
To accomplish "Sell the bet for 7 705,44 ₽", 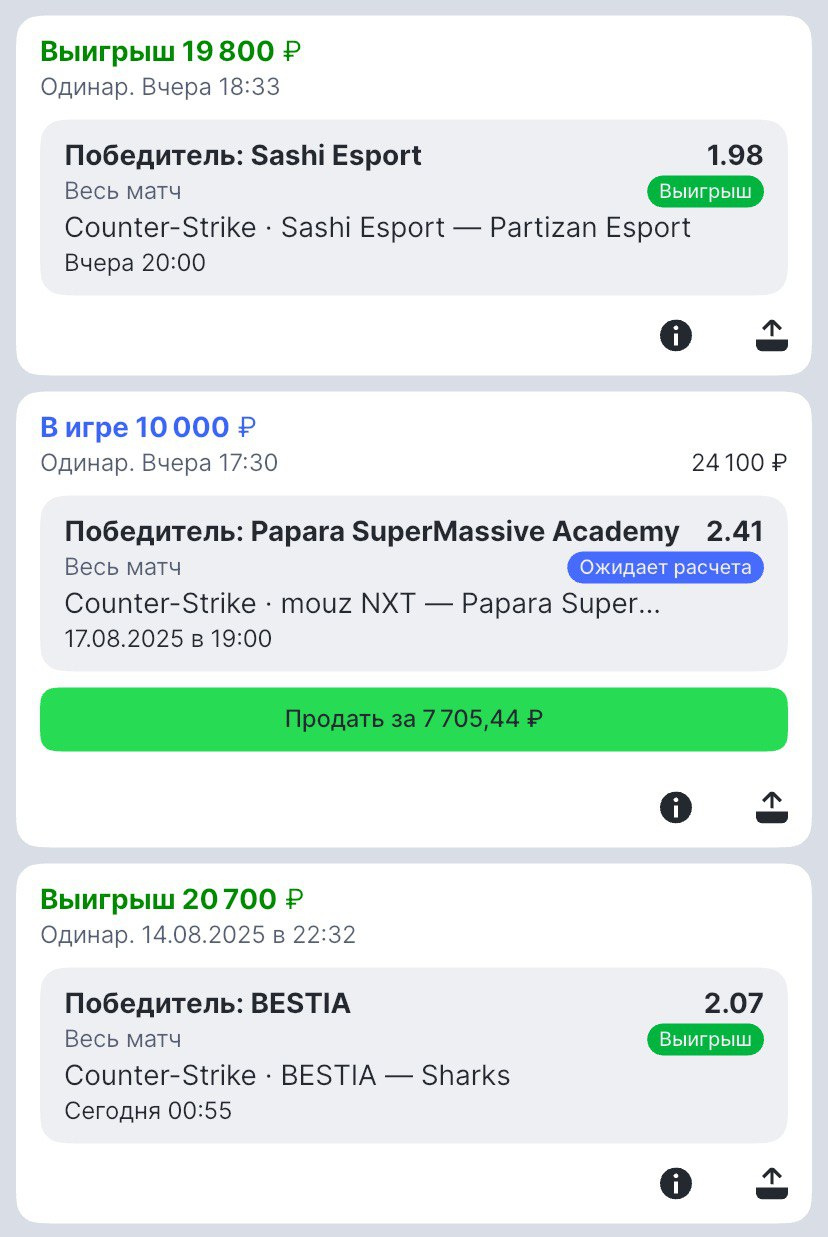I will (413, 719).
